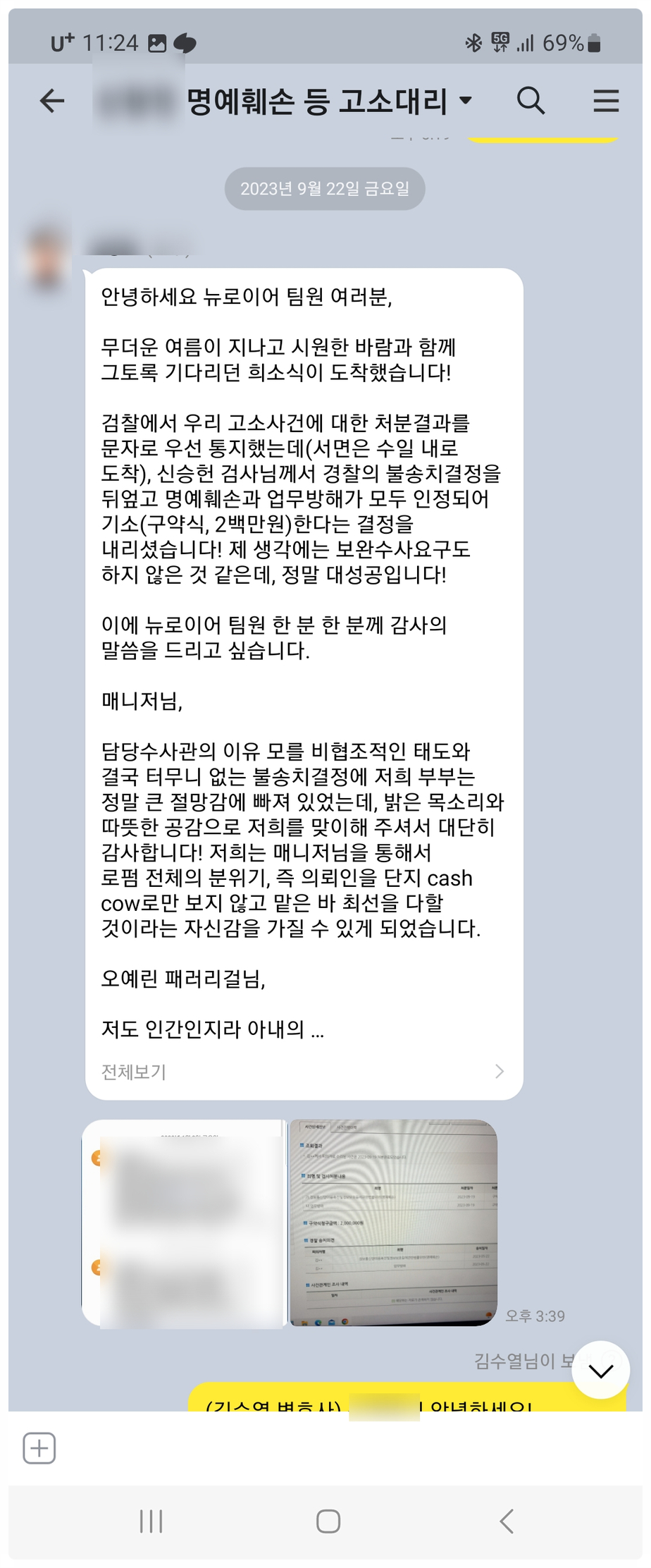Tap the system home button
This screenshot has height=1568, width=651.
tap(328, 1521)
